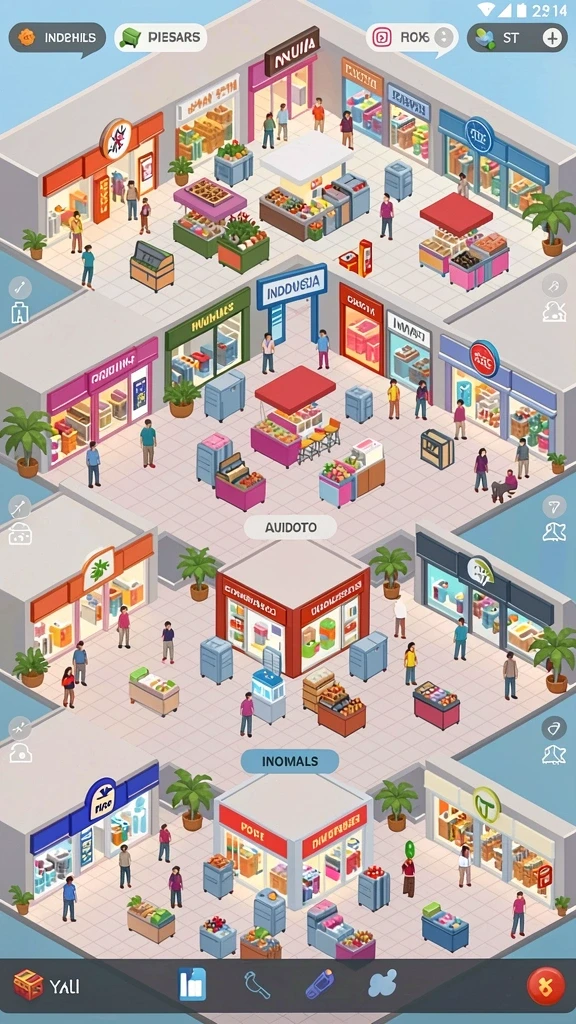Open the YALI shop button
The image size is (576, 1024).
(x=47, y=985)
